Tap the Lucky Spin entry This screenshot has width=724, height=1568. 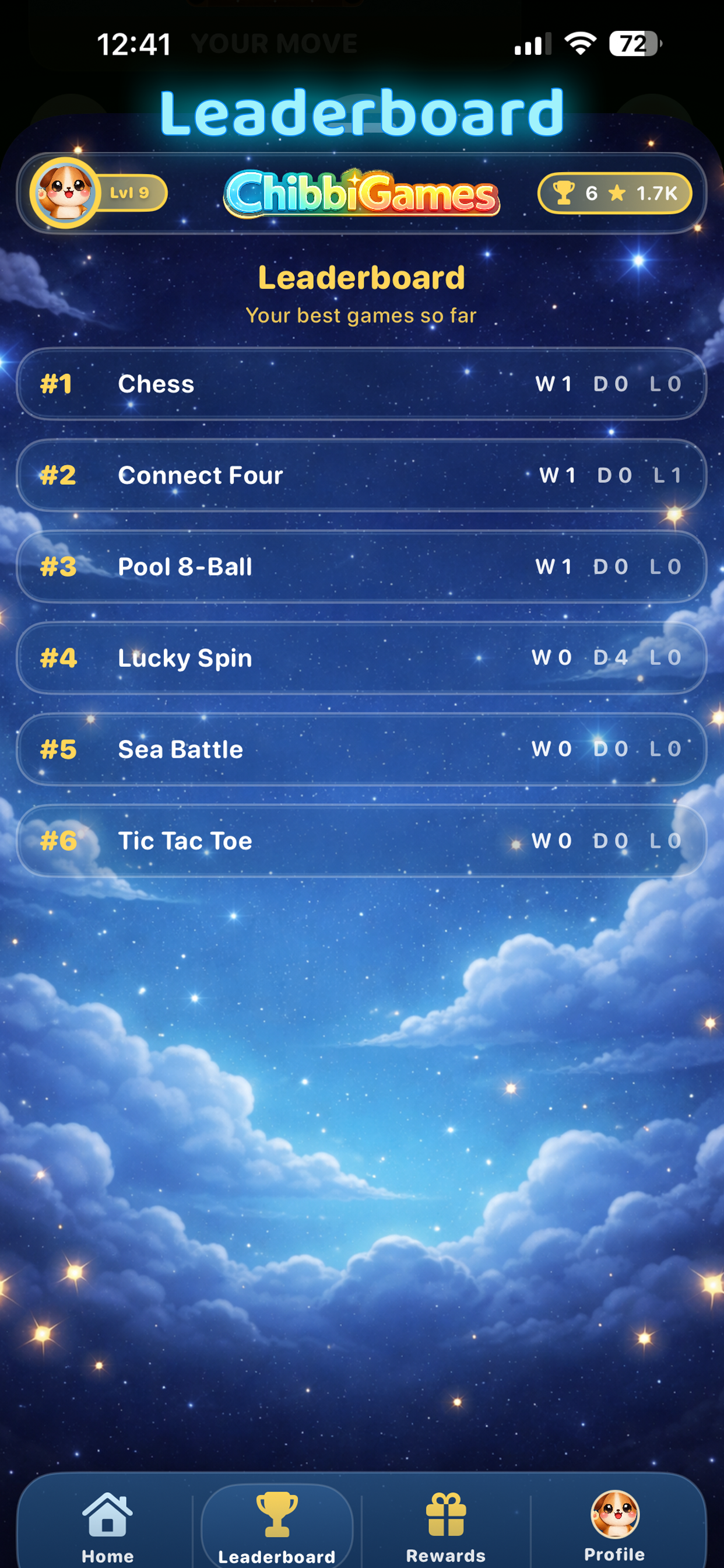click(x=362, y=658)
